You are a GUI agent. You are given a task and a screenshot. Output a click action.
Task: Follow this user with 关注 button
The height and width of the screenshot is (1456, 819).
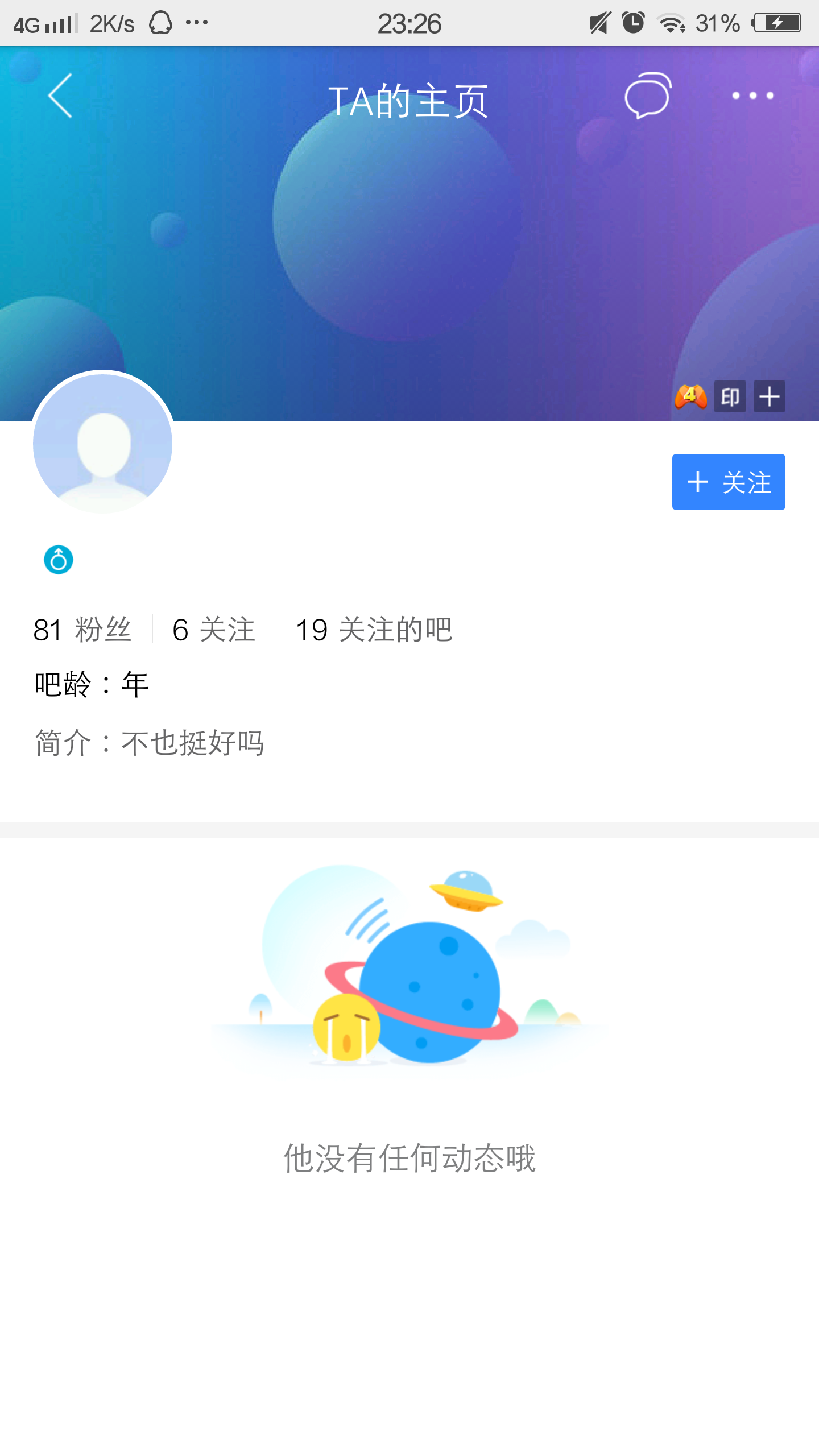coord(728,482)
